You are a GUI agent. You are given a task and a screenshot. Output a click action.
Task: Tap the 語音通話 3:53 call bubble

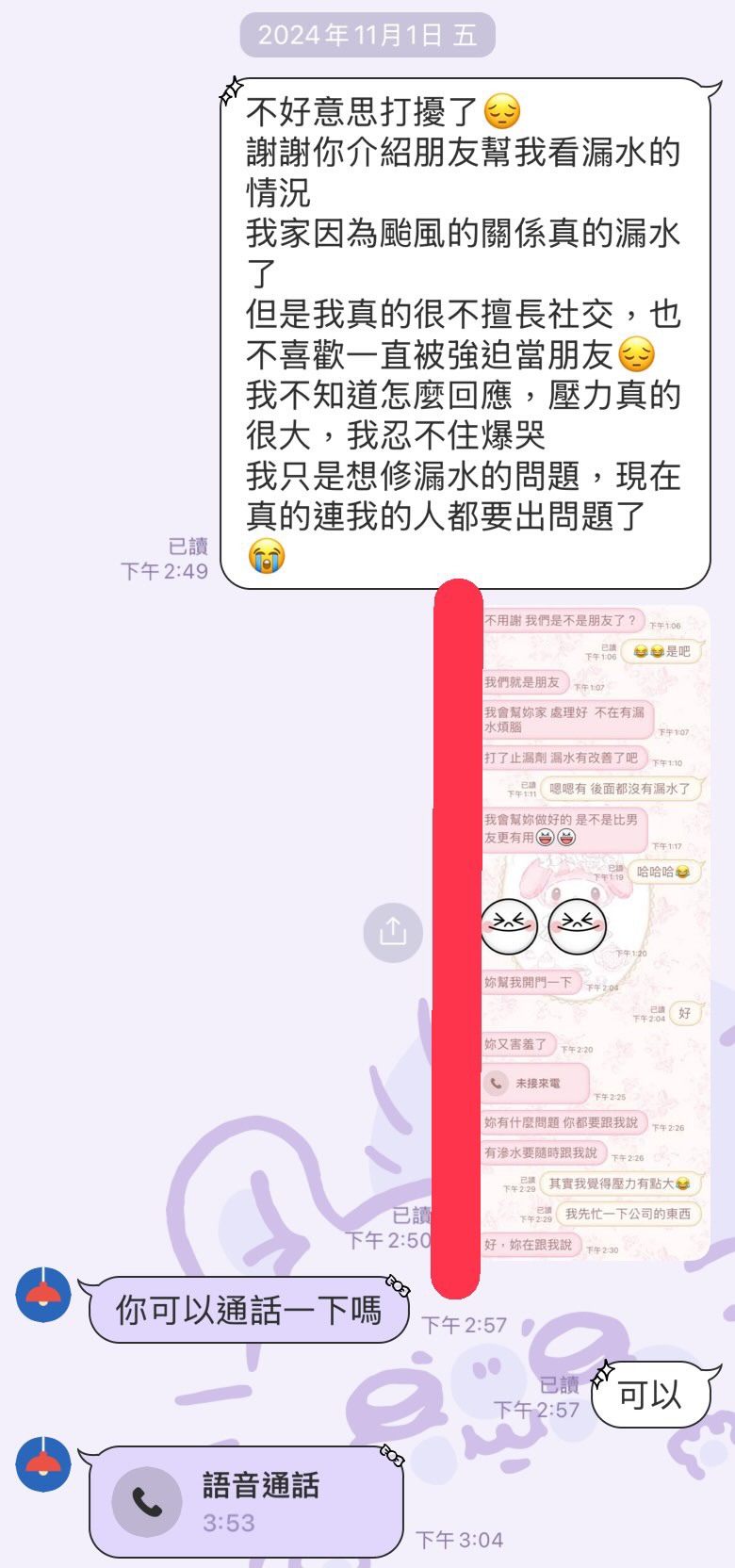pyautogui.click(x=247, y=1501)
